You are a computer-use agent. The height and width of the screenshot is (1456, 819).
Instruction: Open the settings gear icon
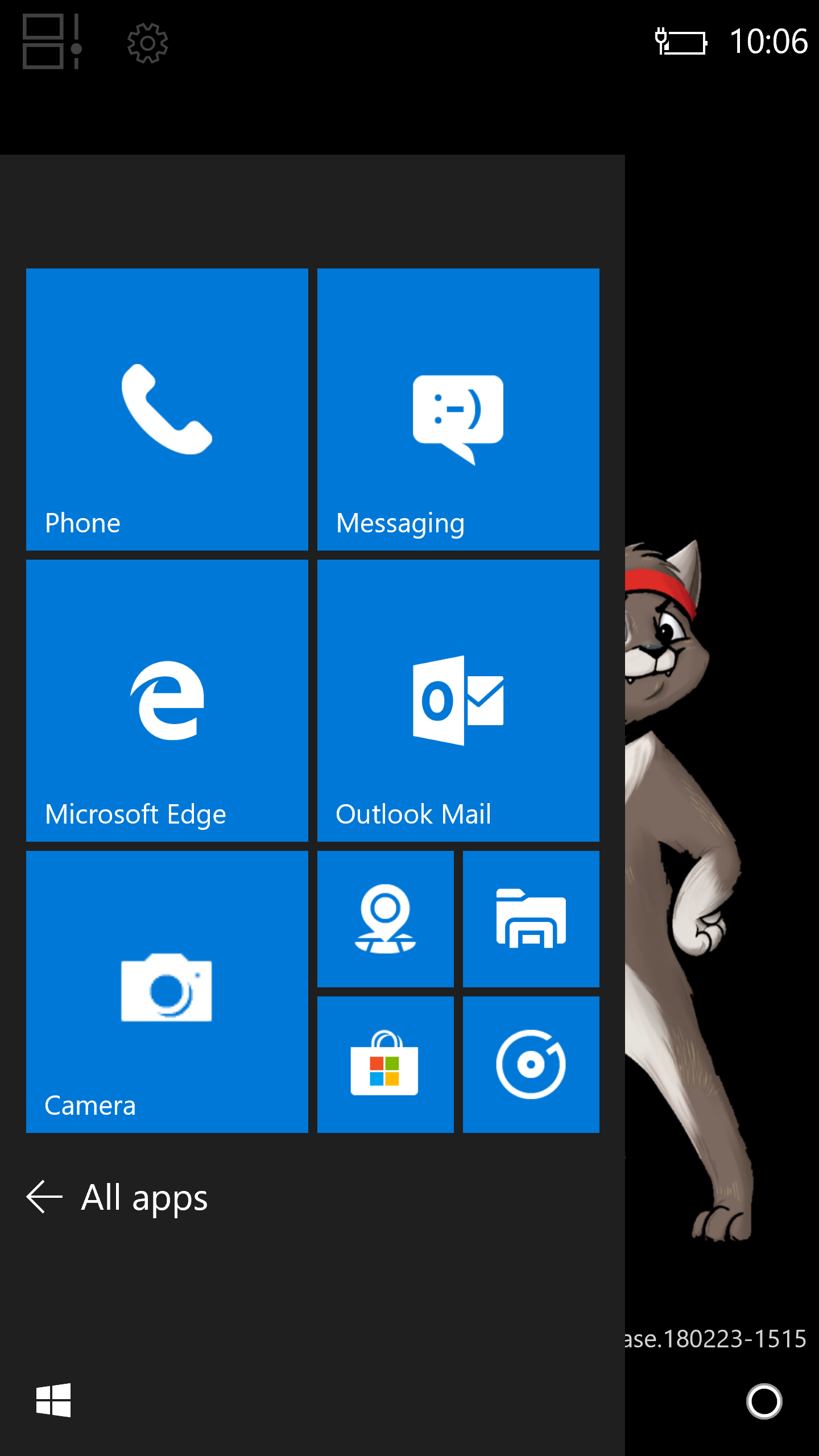[x=147, y=43]
